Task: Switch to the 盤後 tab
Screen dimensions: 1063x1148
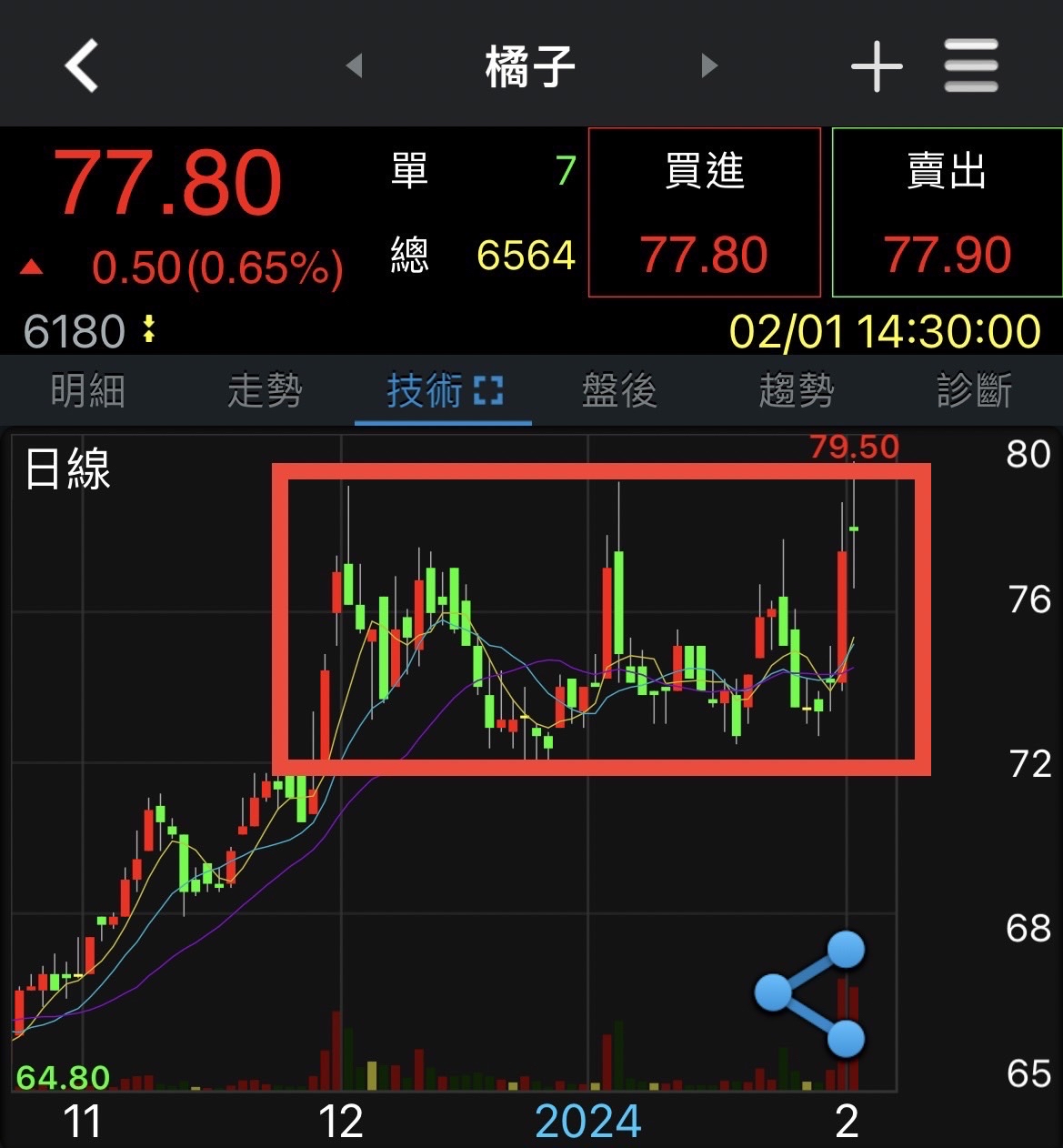Action: pyautogui.click(x=619, y=391)
